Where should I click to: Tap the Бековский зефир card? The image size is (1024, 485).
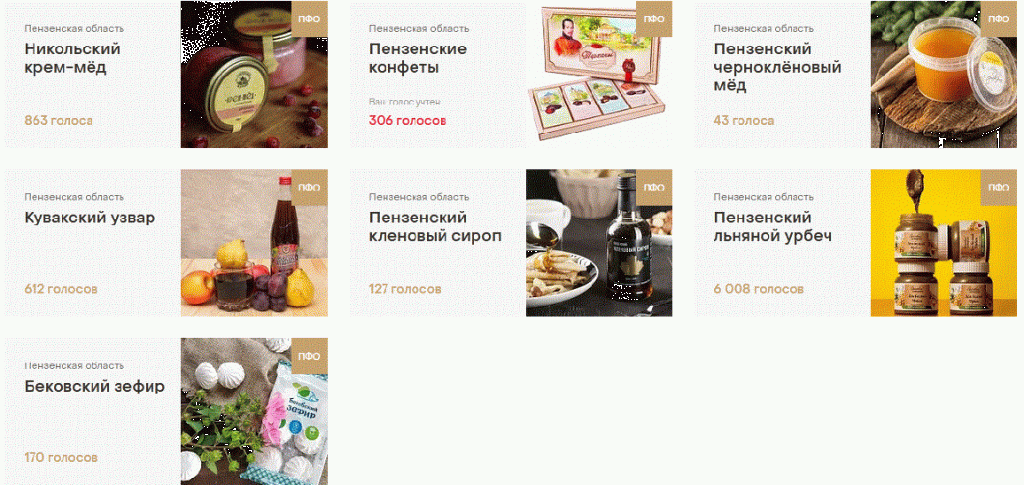[95, 387]
